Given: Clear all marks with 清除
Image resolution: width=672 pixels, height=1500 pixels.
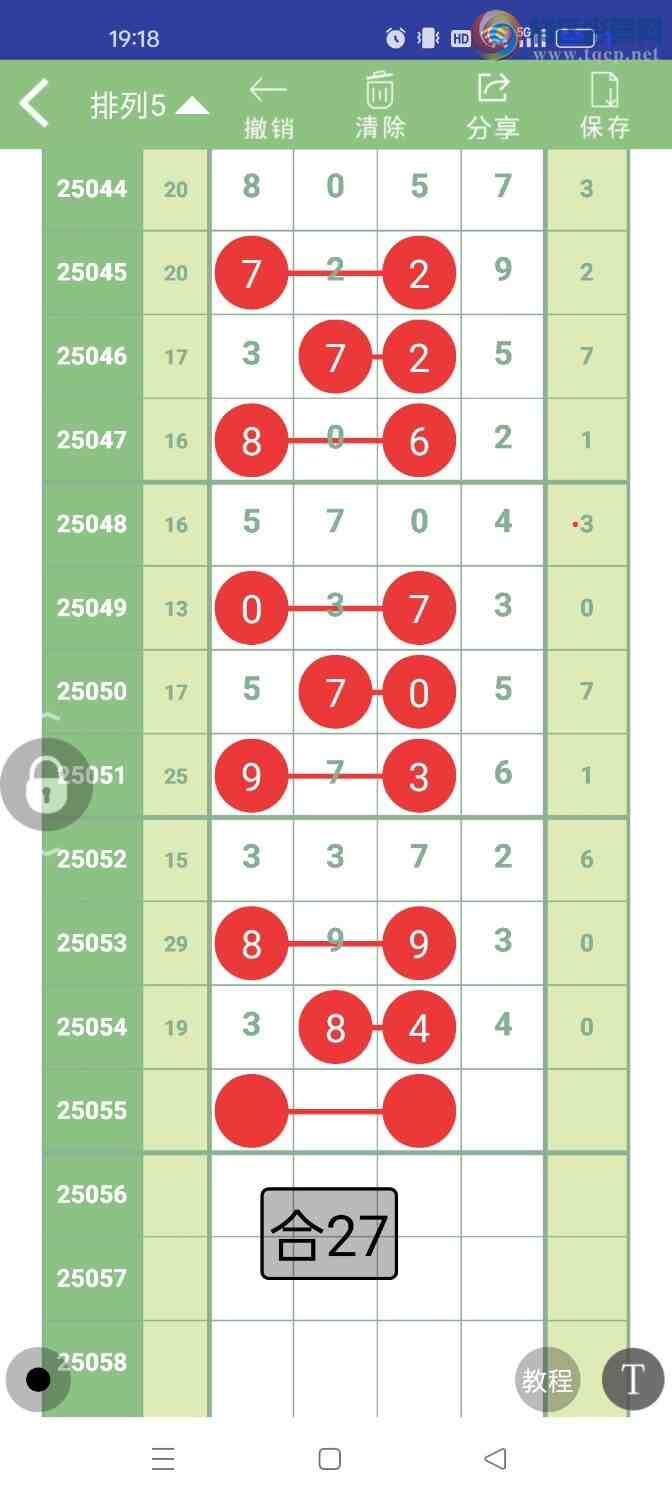Looking at the screenshot, I should (x=380, y=106).
